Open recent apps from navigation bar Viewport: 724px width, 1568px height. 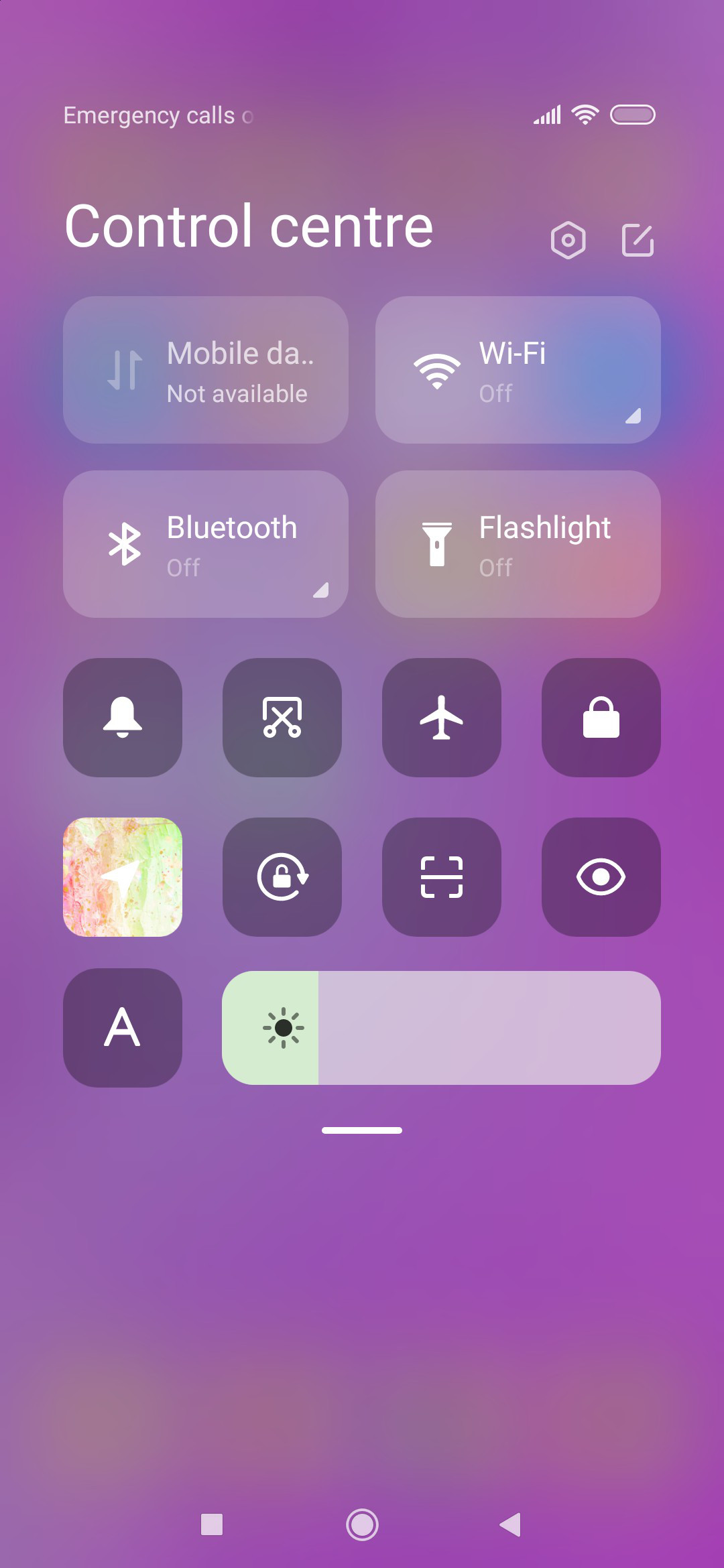(x=212, y=1524)
